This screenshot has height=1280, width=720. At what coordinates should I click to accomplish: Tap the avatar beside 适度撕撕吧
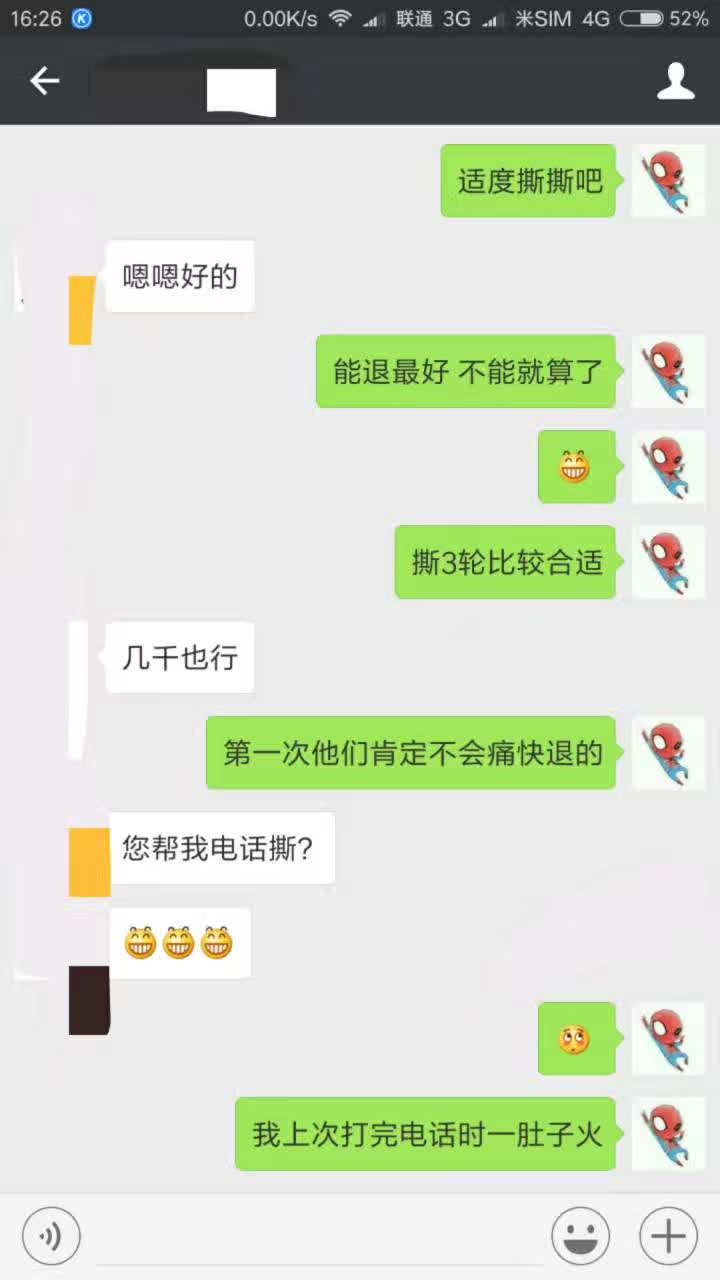tap(668, 180)
